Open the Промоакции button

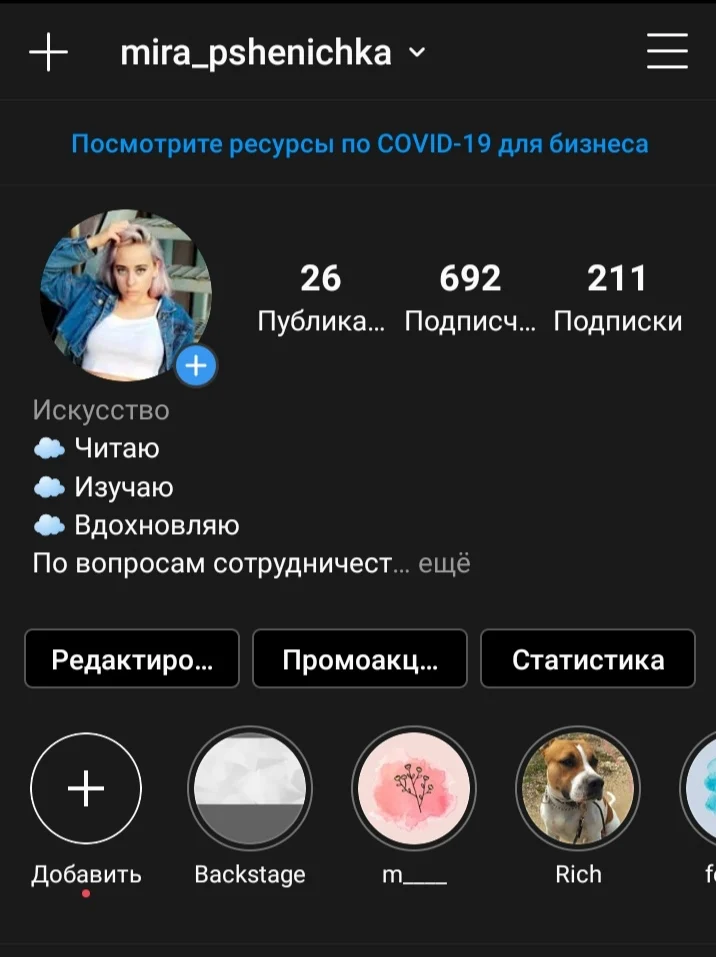[360, 659]
